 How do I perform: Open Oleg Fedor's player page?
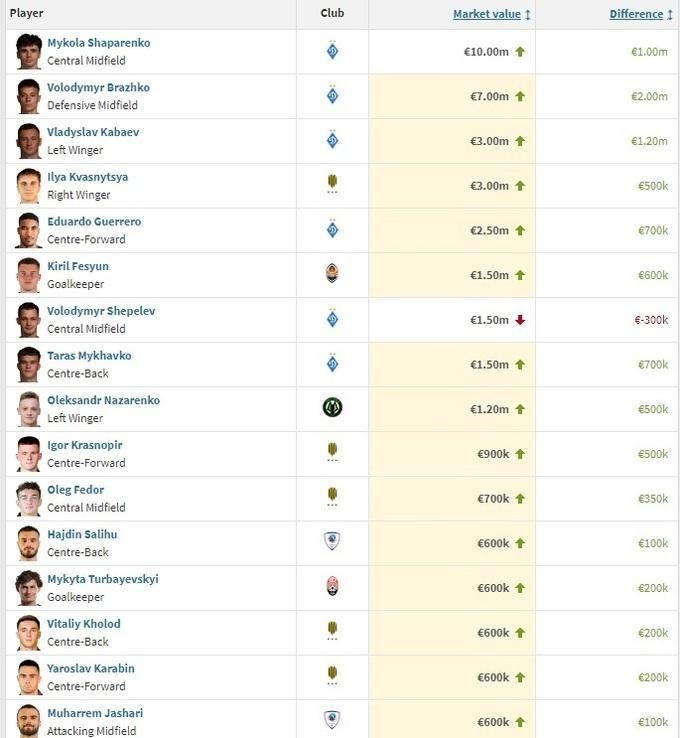(75, 490)
